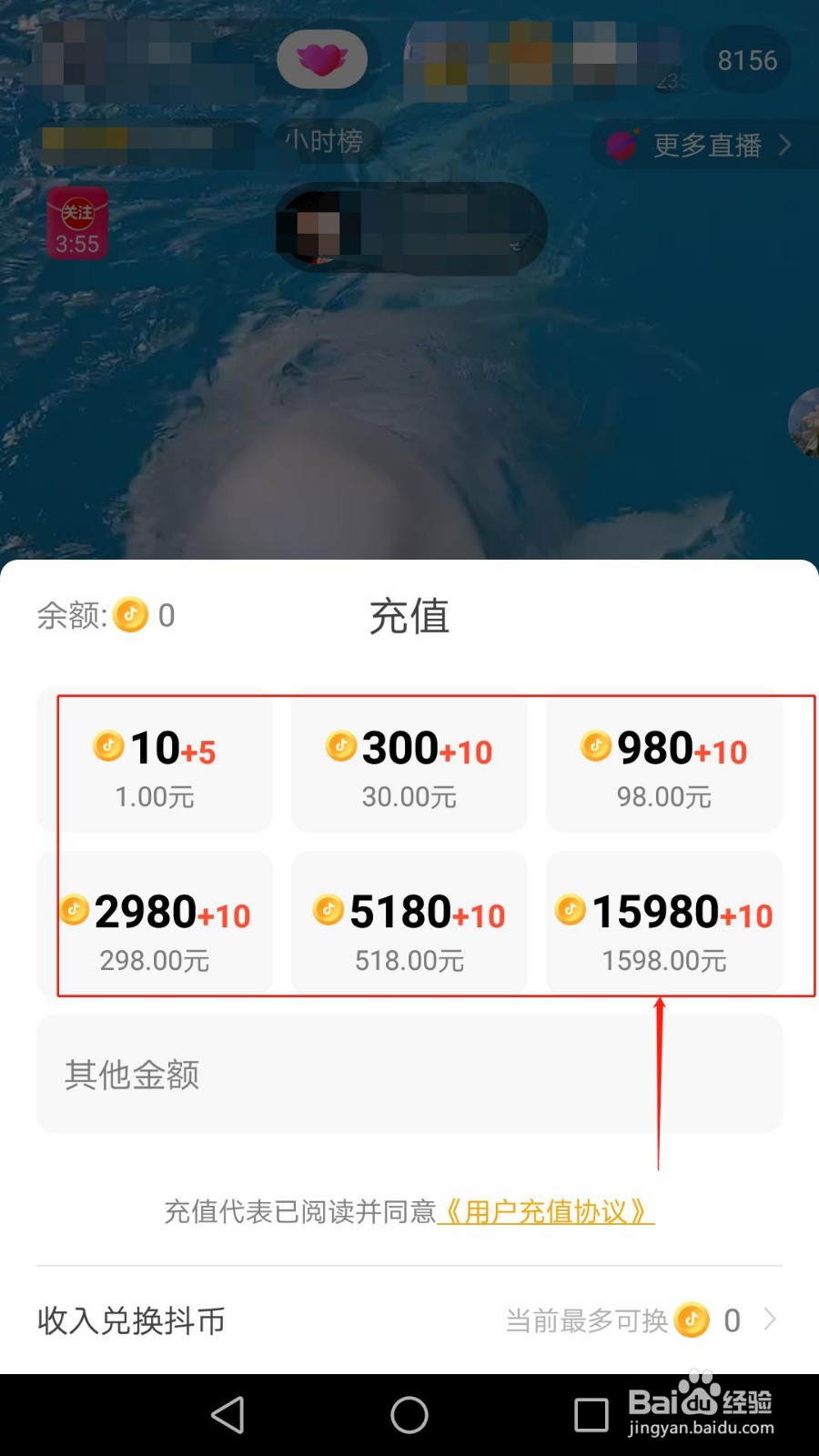The image size is (819, 1456).
Task: Switch to the 小时榜 tab
Action: [x=325, y=140]
